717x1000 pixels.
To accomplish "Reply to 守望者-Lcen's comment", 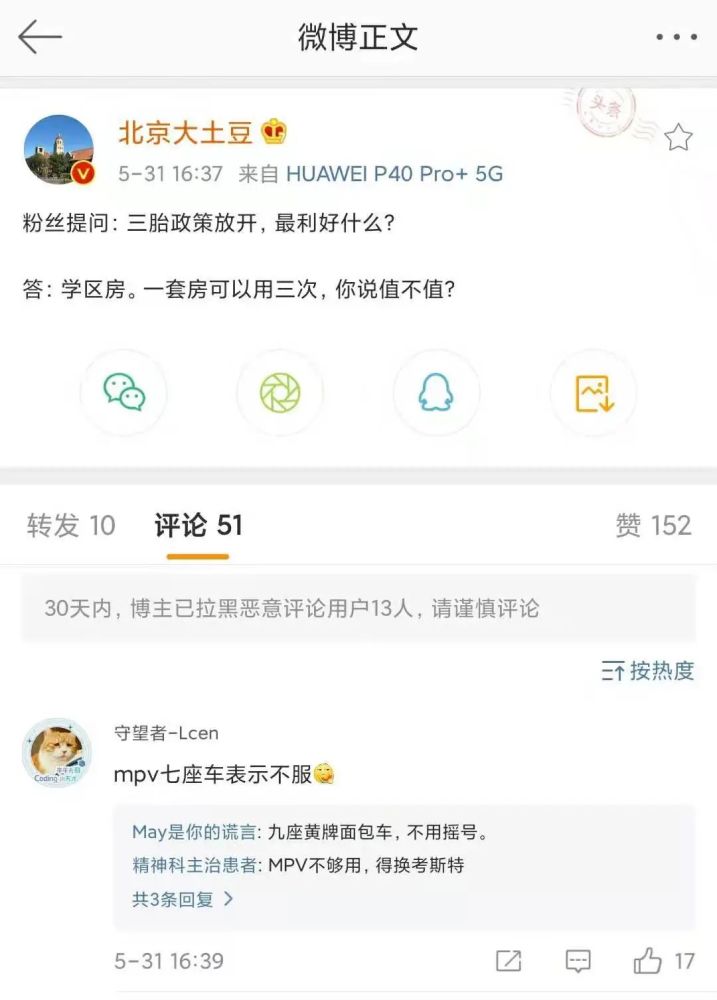I will pyautogui.click(x=578, y=961).
